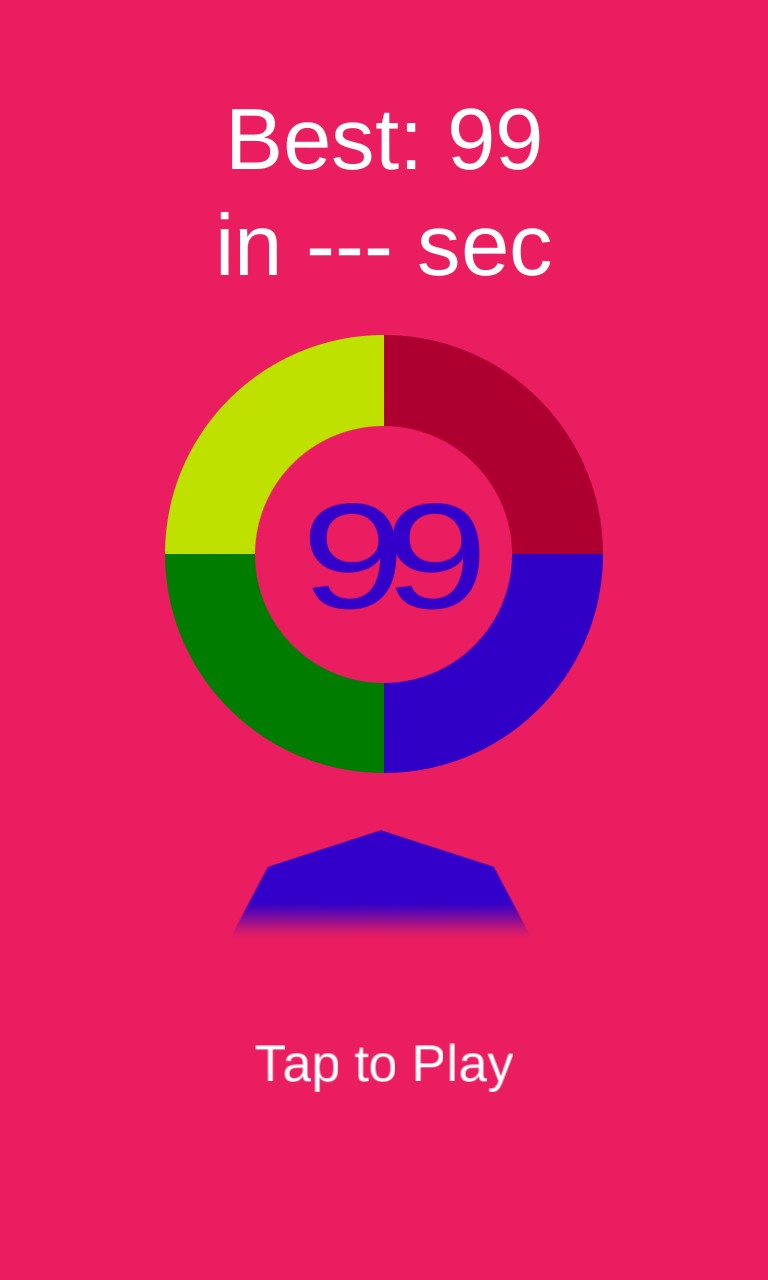
Task: Tap to Play to start the game
Action: tap(384, 1063)
